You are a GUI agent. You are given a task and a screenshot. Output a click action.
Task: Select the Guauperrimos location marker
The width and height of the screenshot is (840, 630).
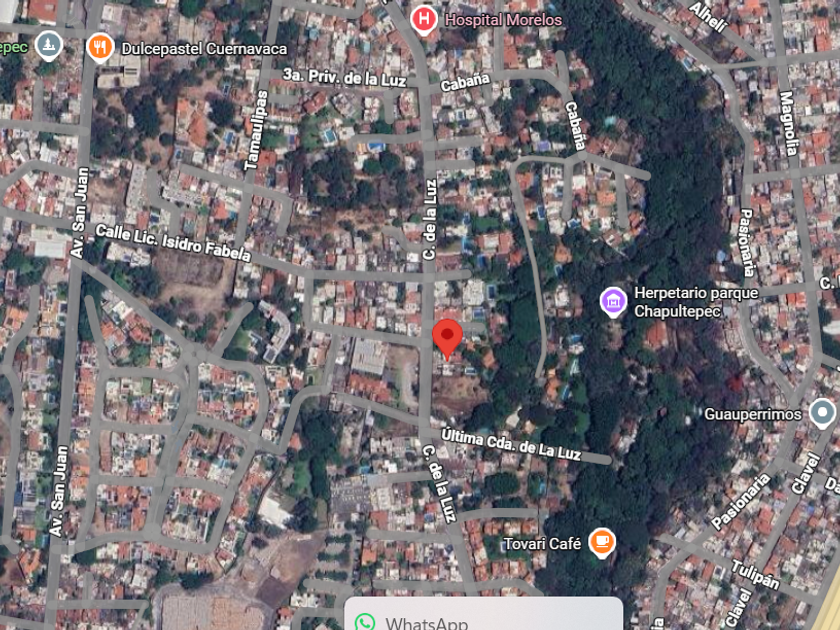coord(822,412)
